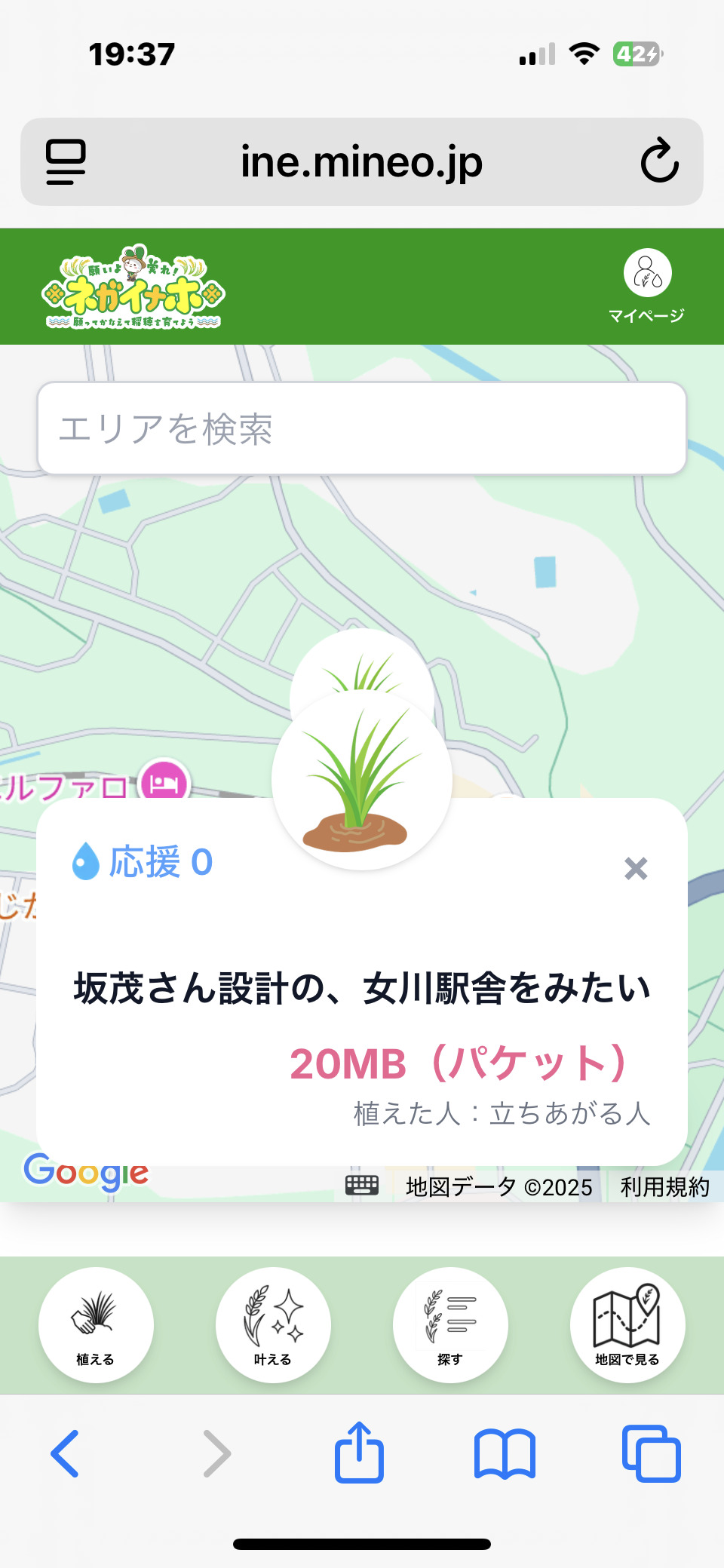
Task: Open 利用規約 map terms link
Action: [x=664, y=1187]
